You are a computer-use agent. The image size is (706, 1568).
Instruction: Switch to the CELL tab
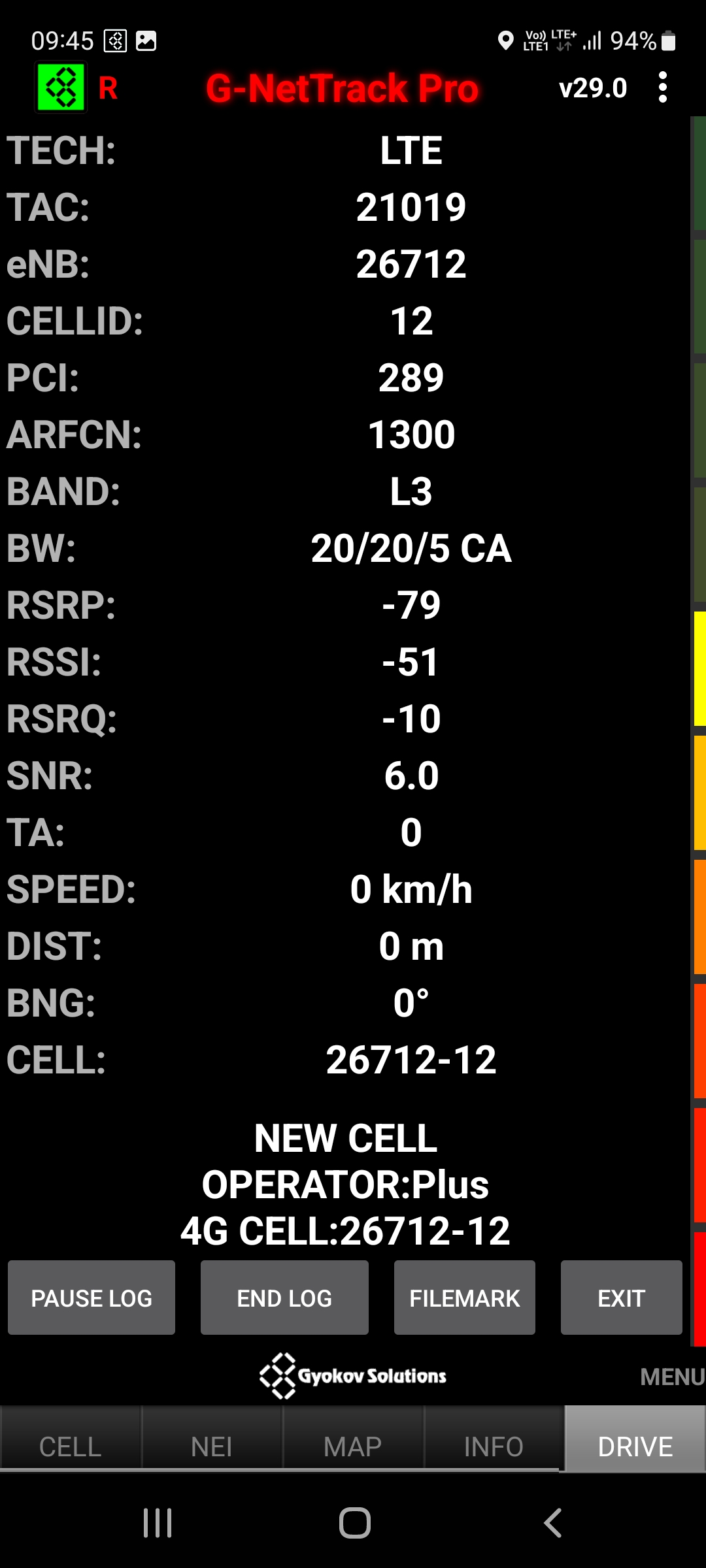pyautogui.click(x=71, y=1446)
